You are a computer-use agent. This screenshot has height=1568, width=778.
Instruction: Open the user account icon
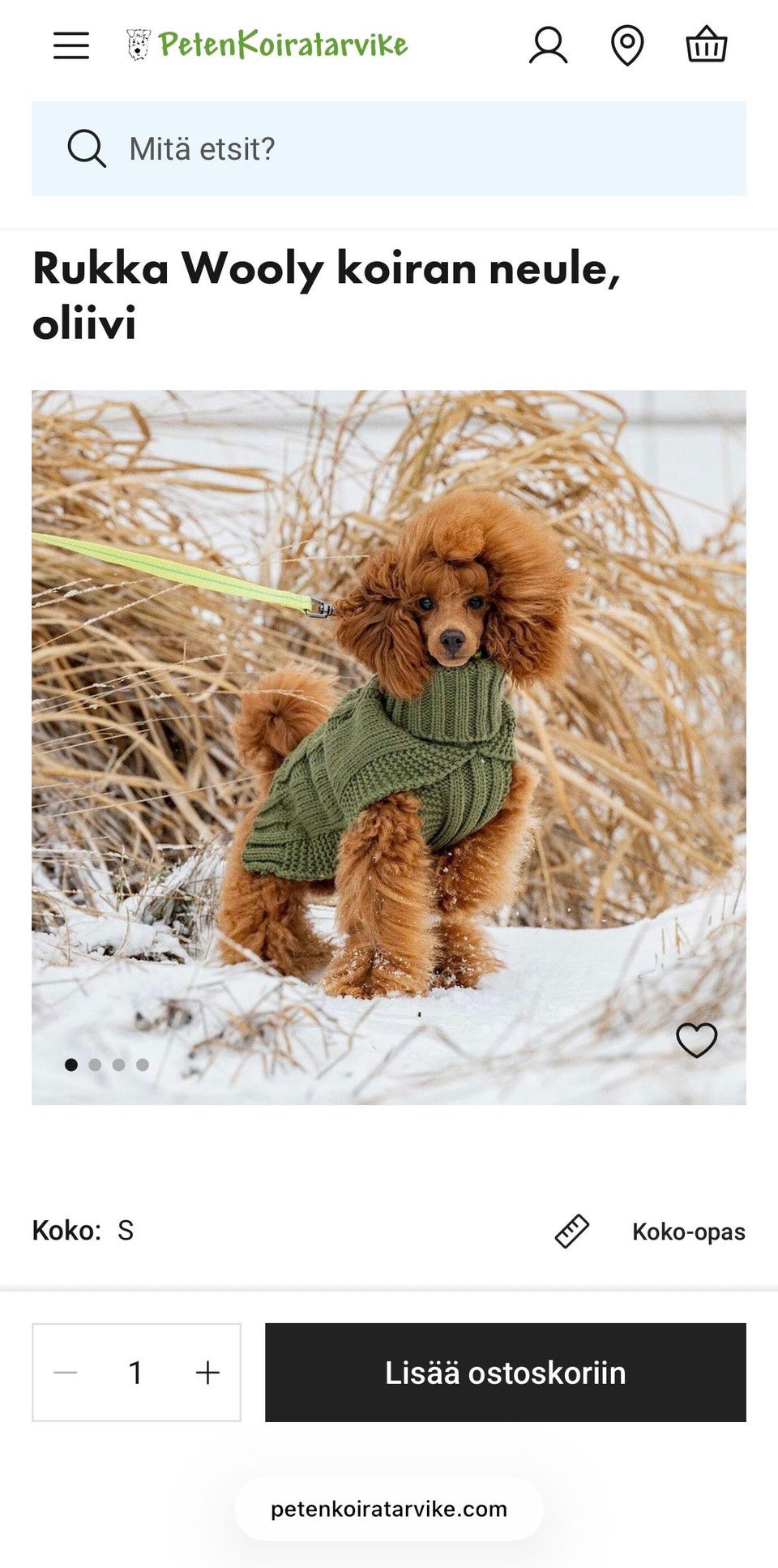[549, 45]
